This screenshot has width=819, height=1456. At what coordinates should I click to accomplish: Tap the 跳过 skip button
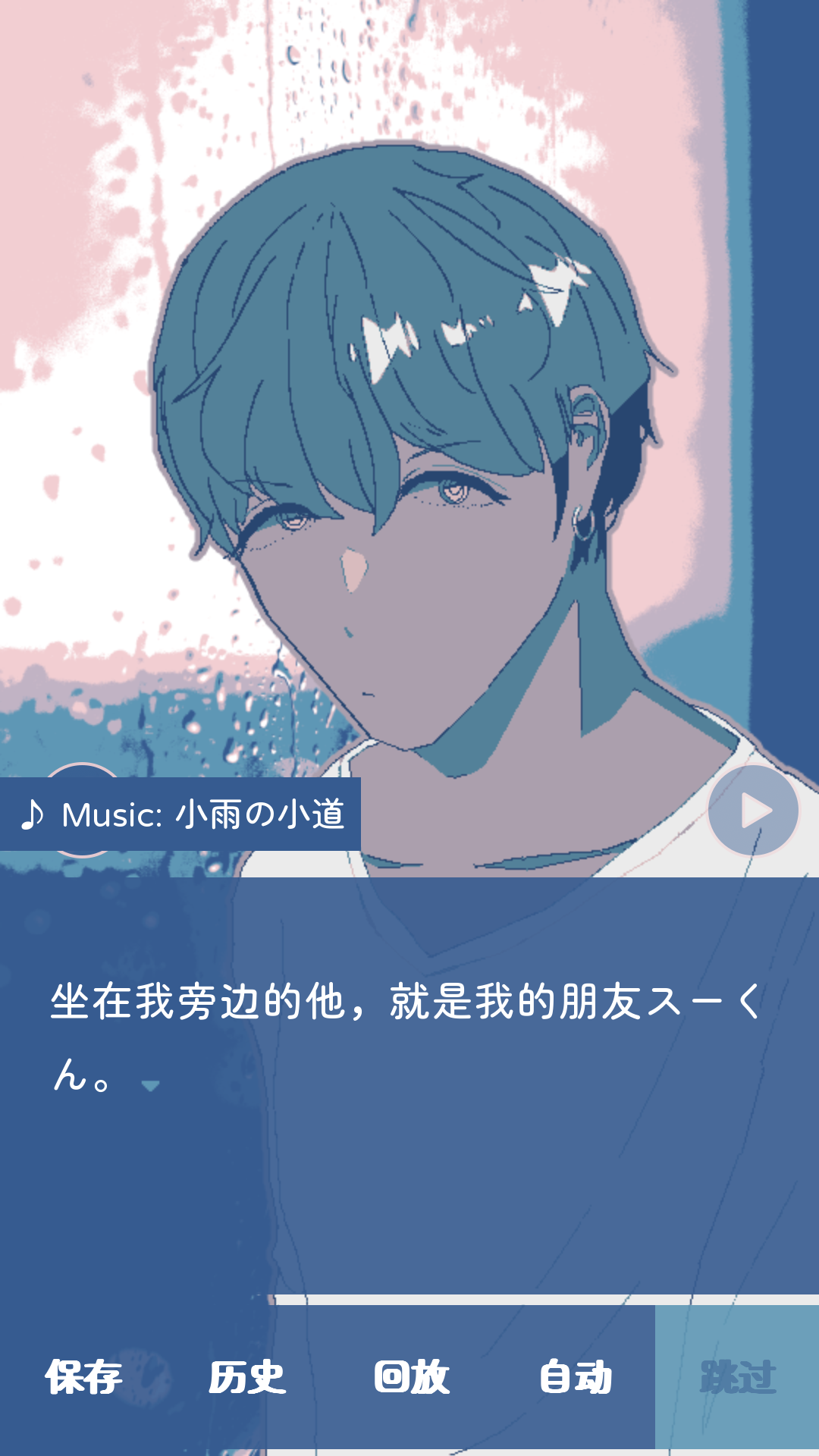point(737,1377)
